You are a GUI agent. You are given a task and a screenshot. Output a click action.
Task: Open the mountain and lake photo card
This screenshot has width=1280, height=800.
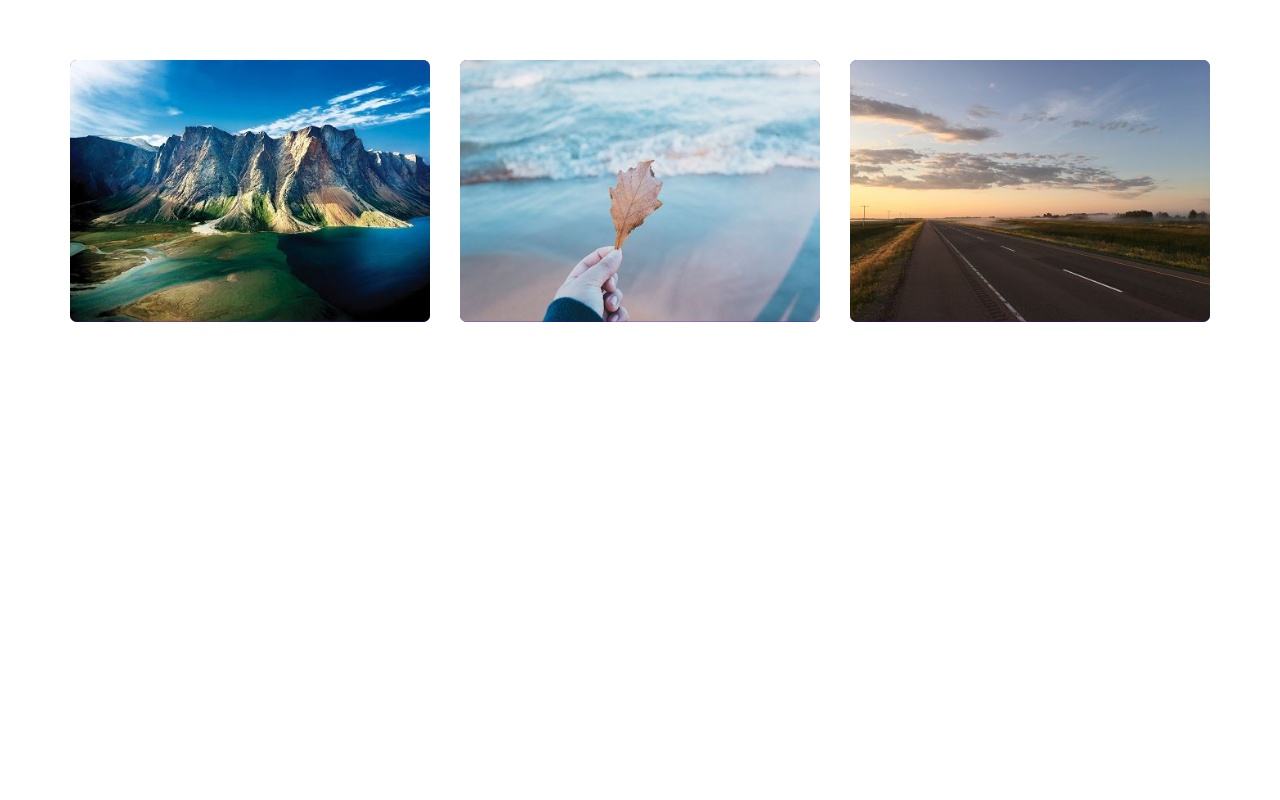coord(250,191)
